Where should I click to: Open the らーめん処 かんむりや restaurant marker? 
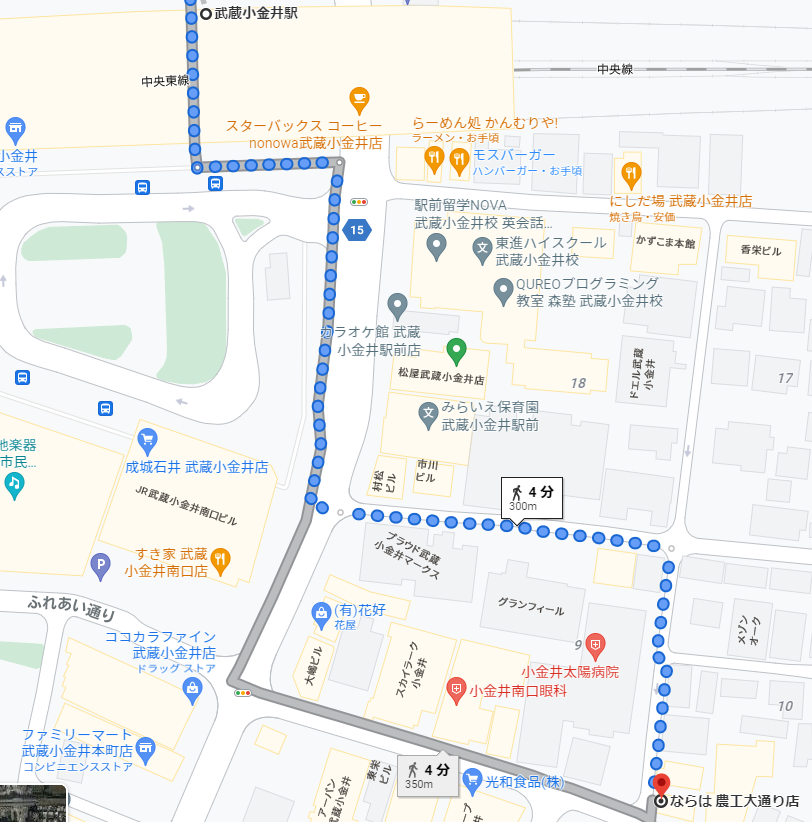point(433,157)
